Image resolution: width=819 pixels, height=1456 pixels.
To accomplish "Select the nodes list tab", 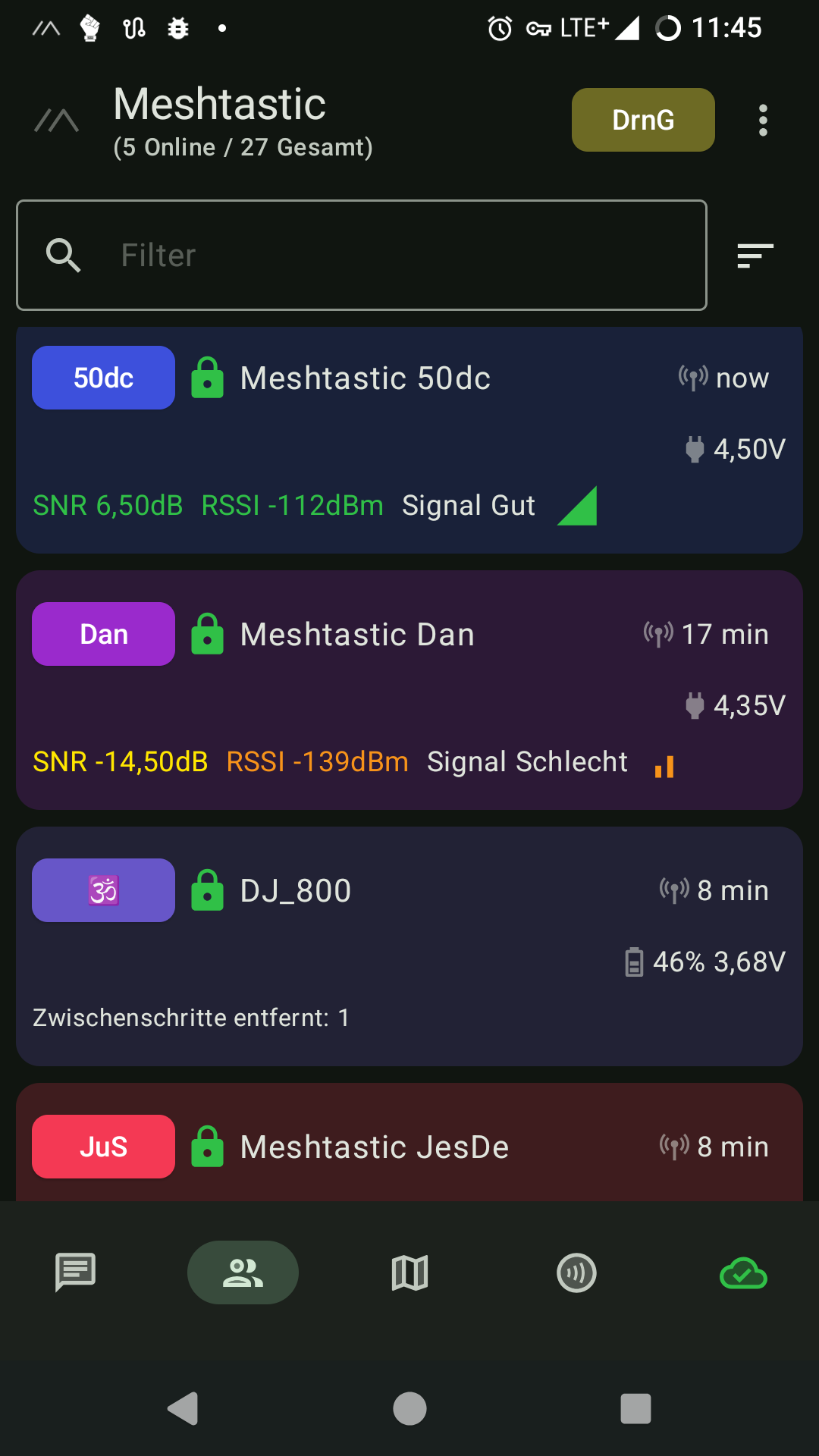I will (x=243, y=1272).
